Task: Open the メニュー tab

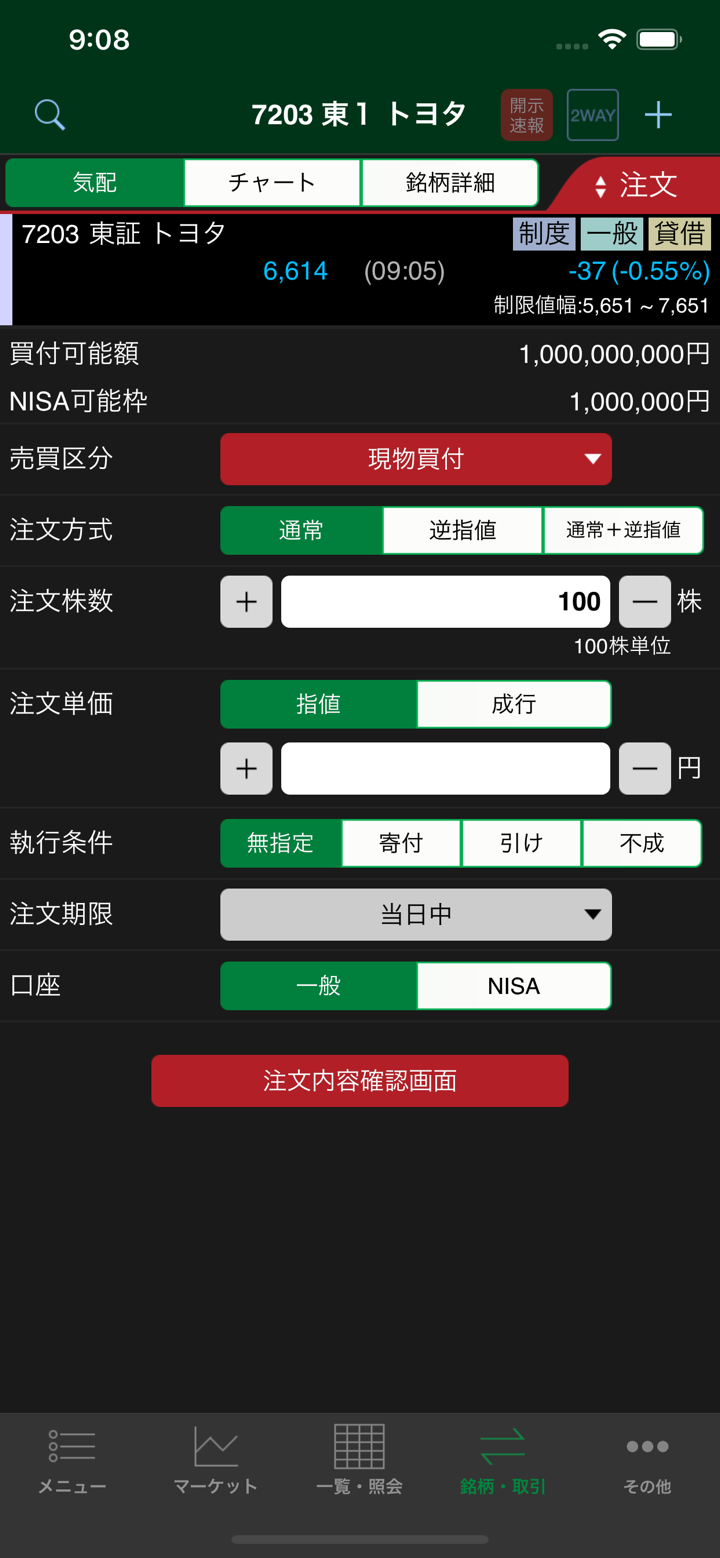Action: pyautogui.click(x=72, y=1460)
